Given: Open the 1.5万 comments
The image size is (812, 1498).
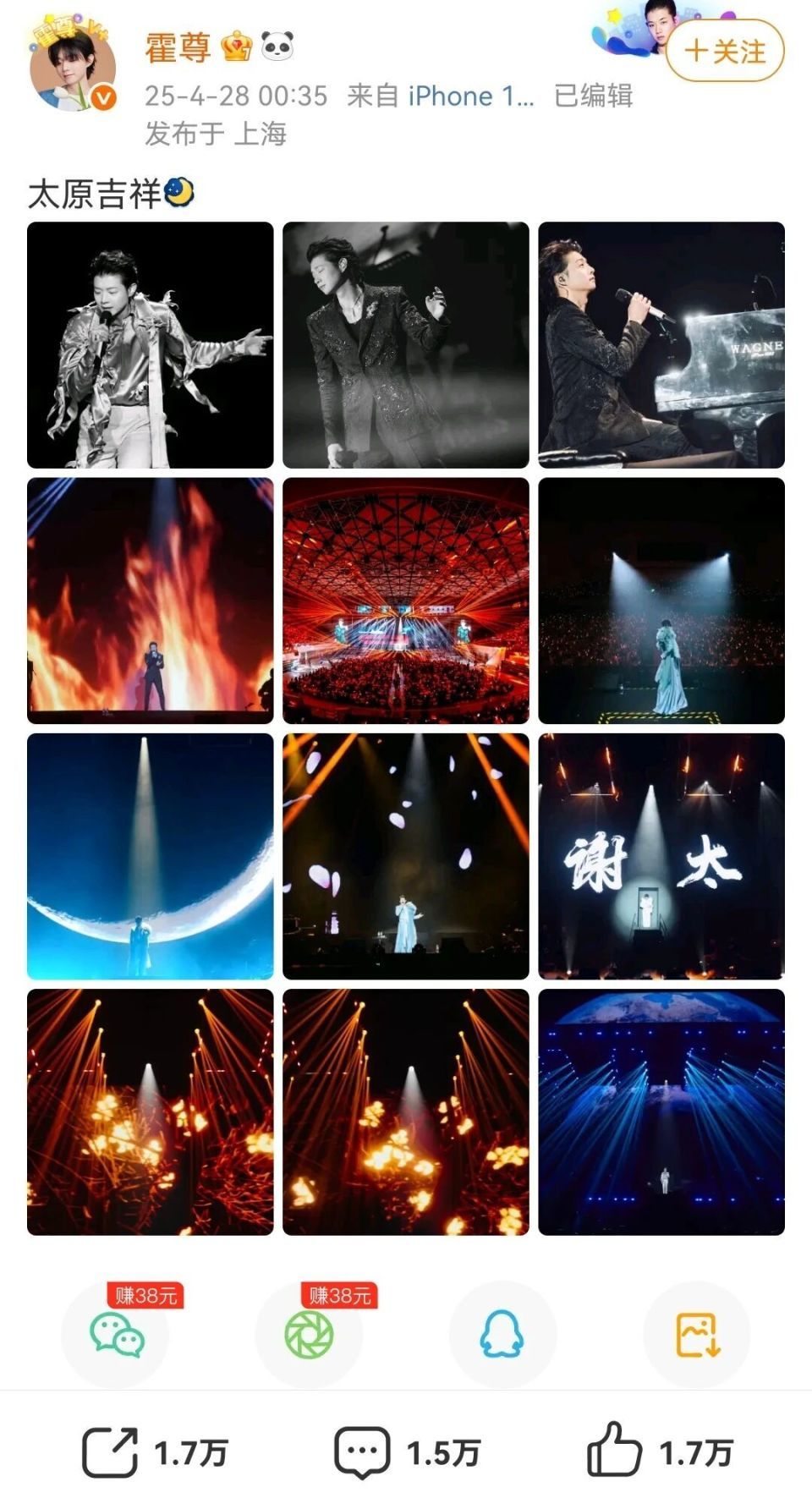Looking at the screenshot, I should tap(407, 1452).
